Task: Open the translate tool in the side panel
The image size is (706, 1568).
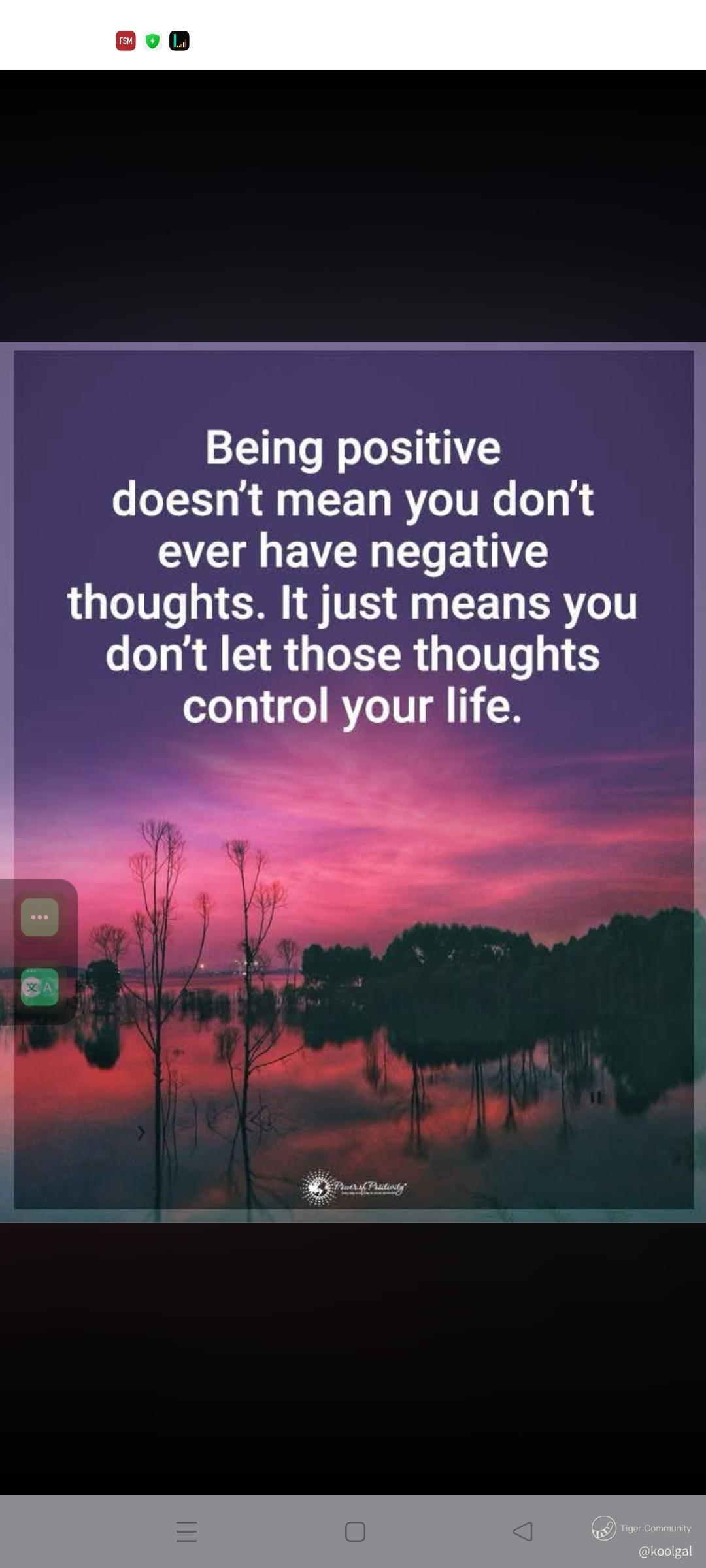Action: [x=40, y=987]
